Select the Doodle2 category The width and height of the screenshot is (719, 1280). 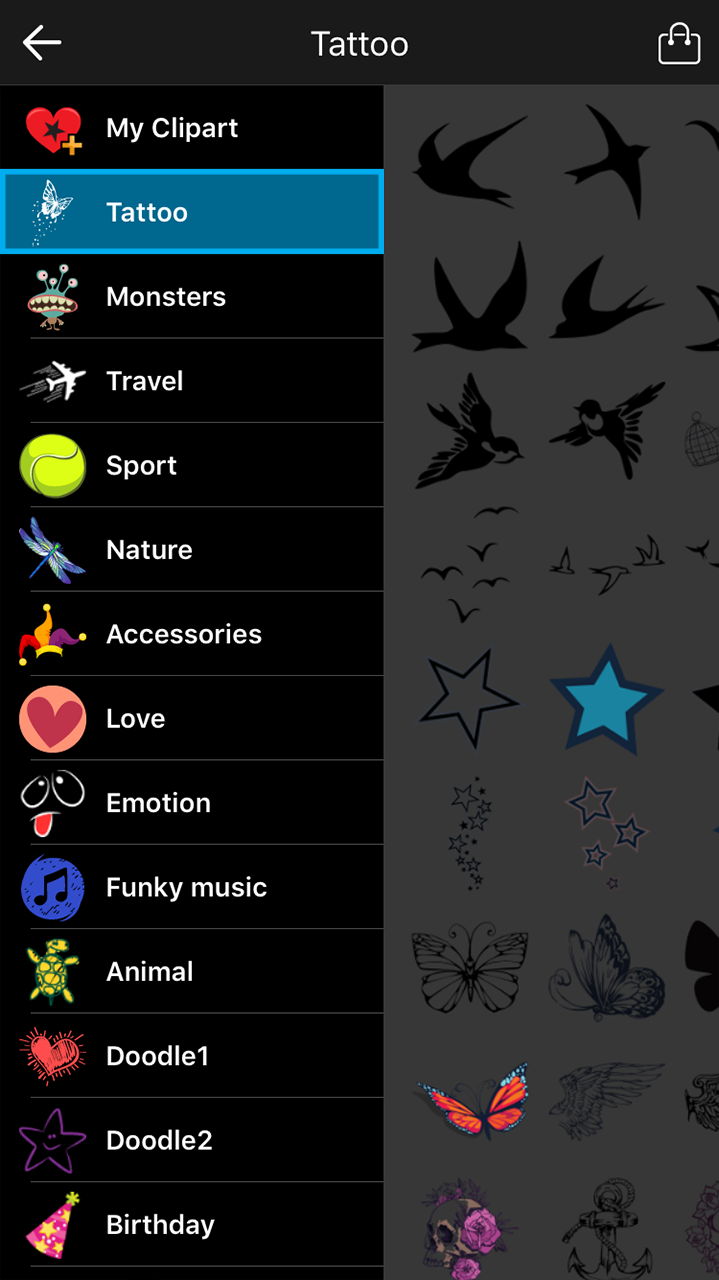point(192,1140)
